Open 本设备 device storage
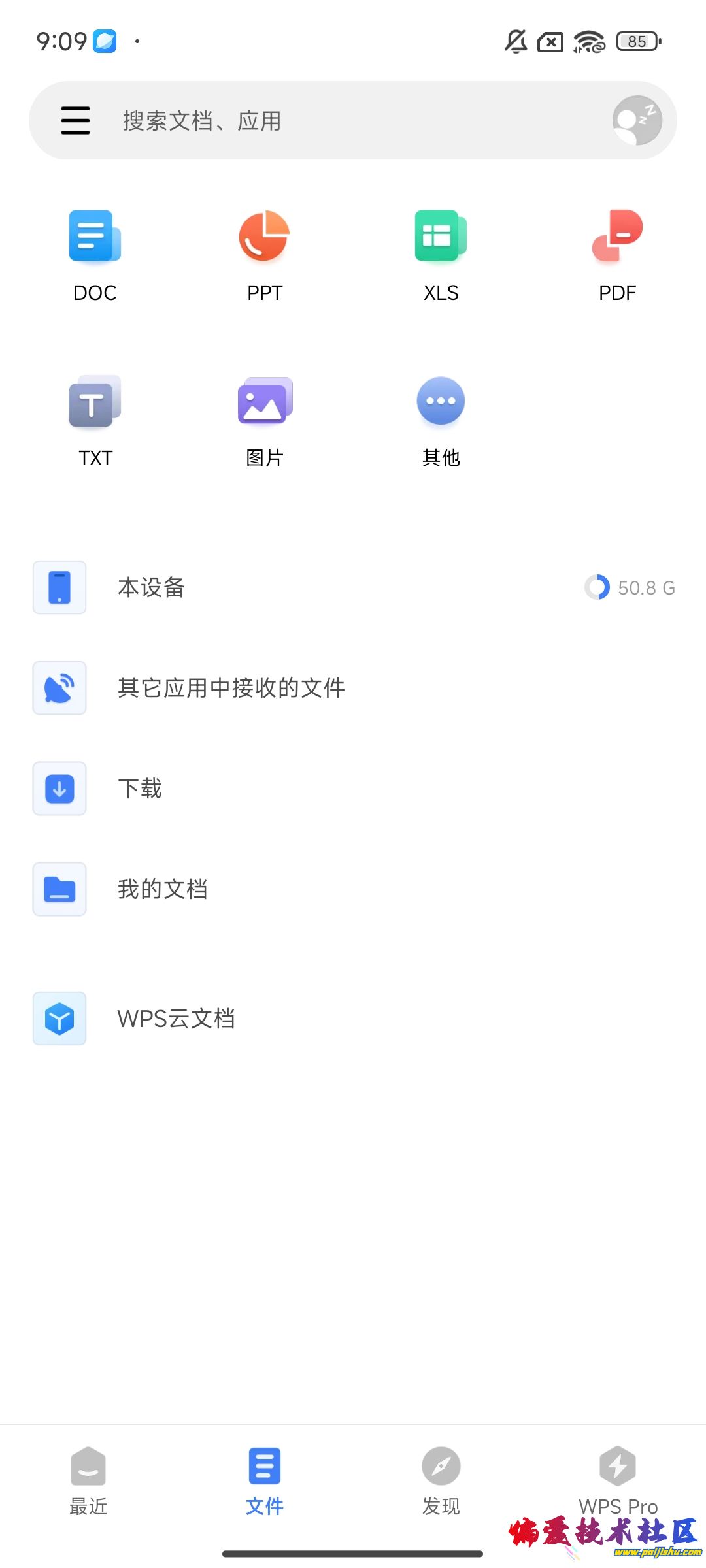The width and height of the screenshot is (706, 1568). point(353,587)
